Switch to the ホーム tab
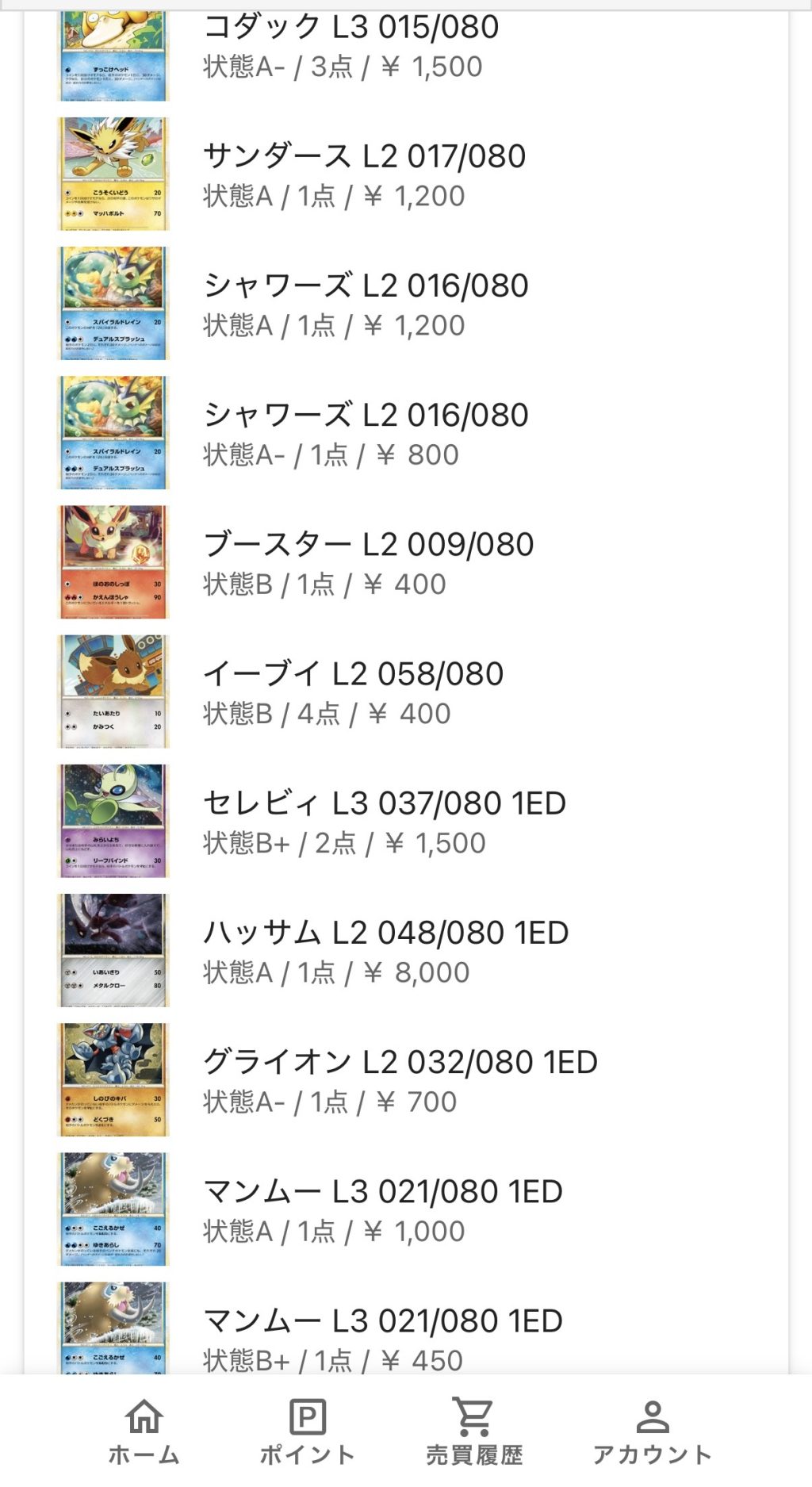812x1487 pixels. (144, 1432)
